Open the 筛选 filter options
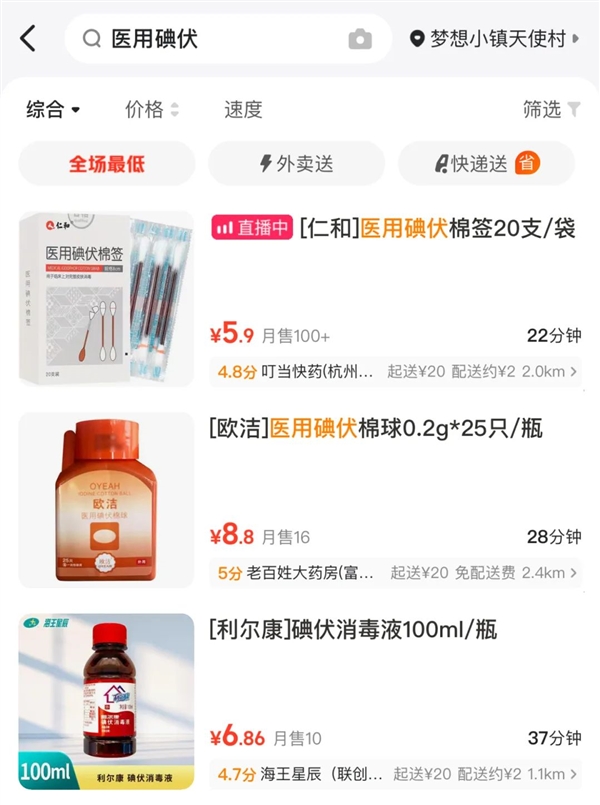The height and width of the screenshot is (805, 600). tap(551, 110)
